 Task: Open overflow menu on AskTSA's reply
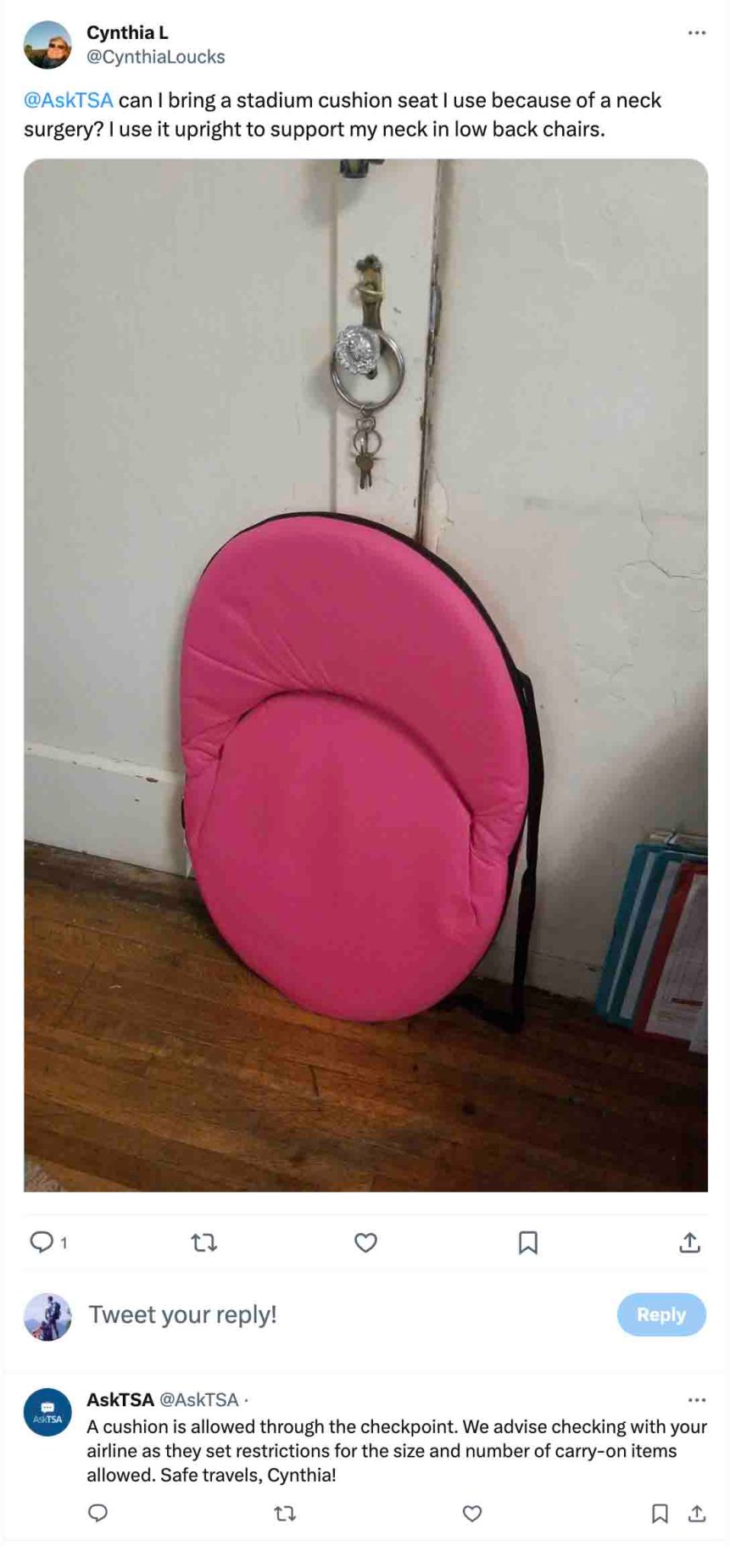click(696, 1400)
